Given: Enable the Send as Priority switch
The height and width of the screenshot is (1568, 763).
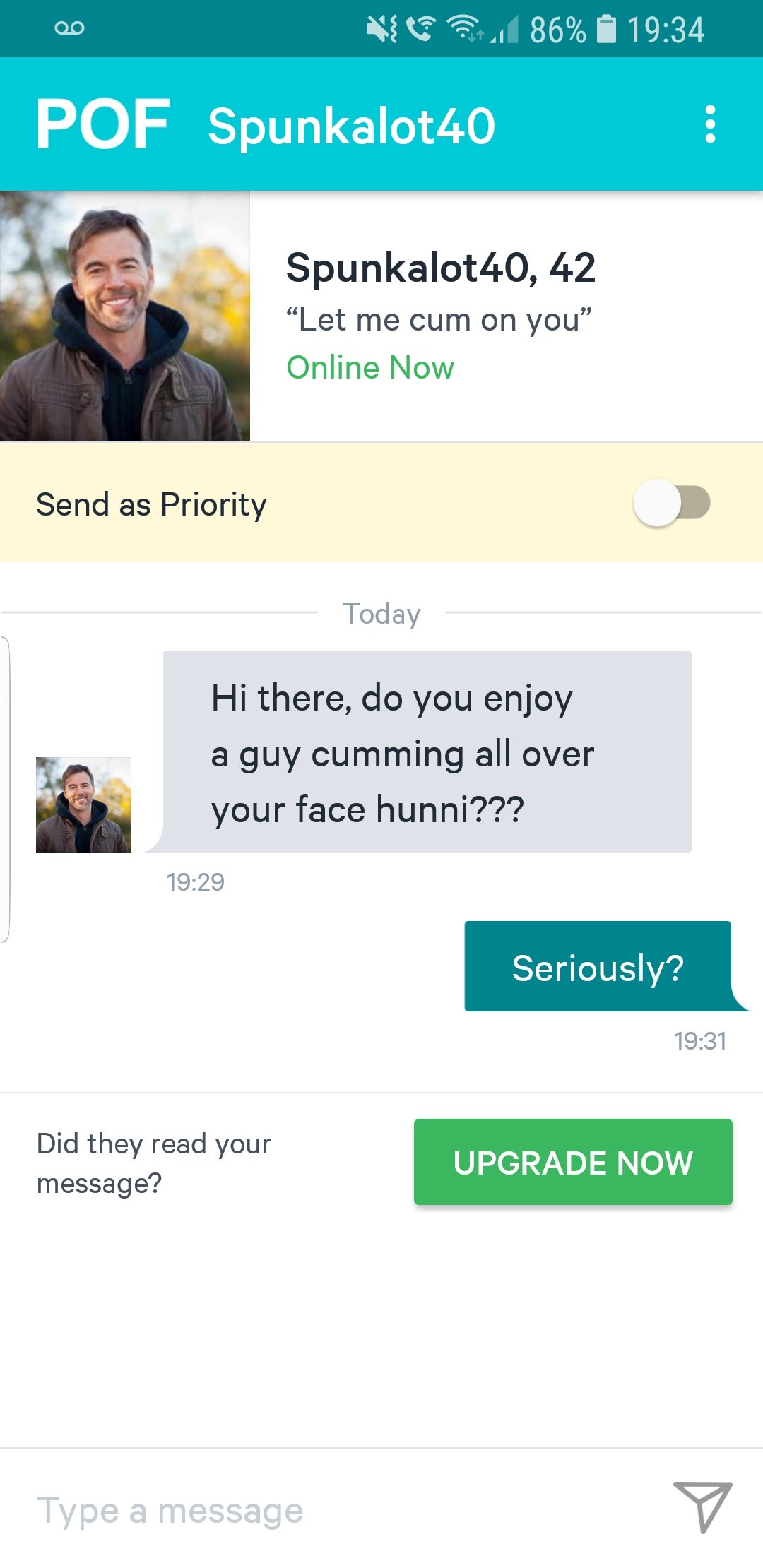Looking at the screenshot, I should (671, 503).
